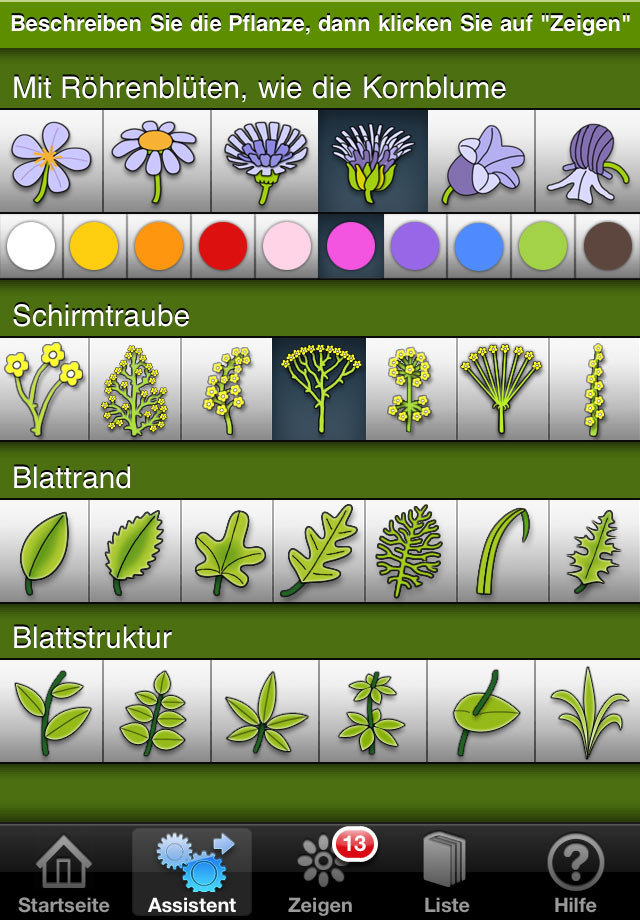
Task: Select the blue color swatch
Action: pos(478,246)
